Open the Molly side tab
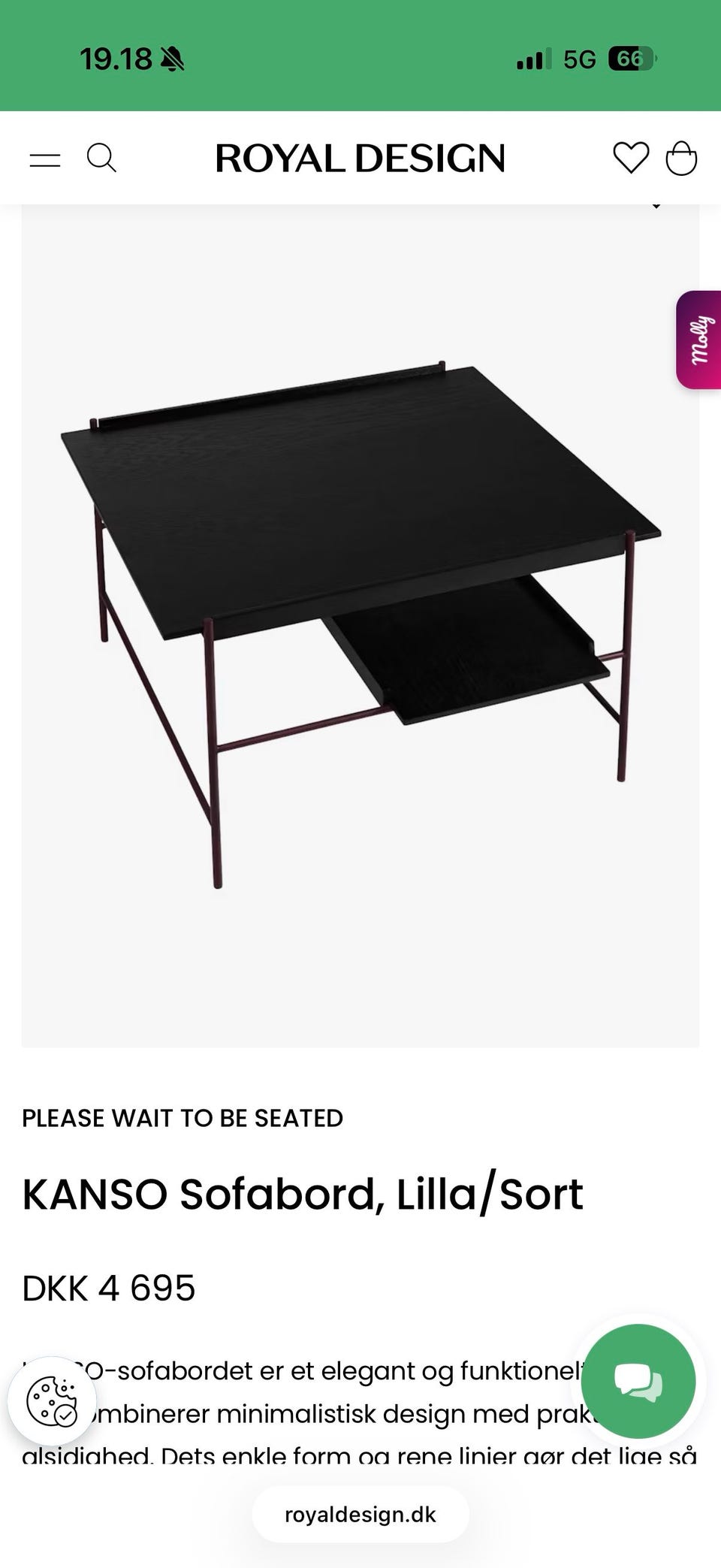 pos(699,340)
